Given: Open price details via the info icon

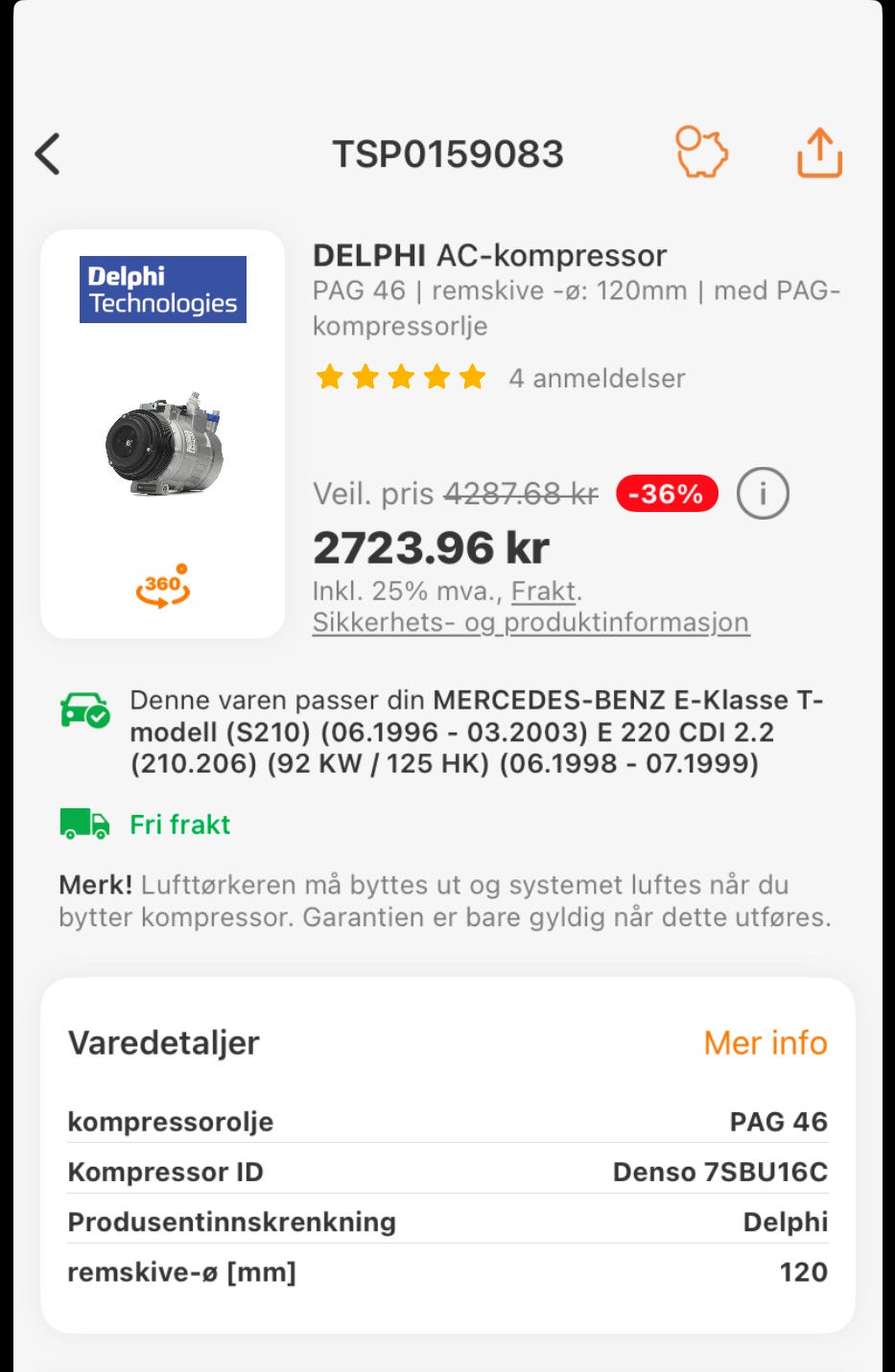Looking at the screenshot, I should click(761, 493).
